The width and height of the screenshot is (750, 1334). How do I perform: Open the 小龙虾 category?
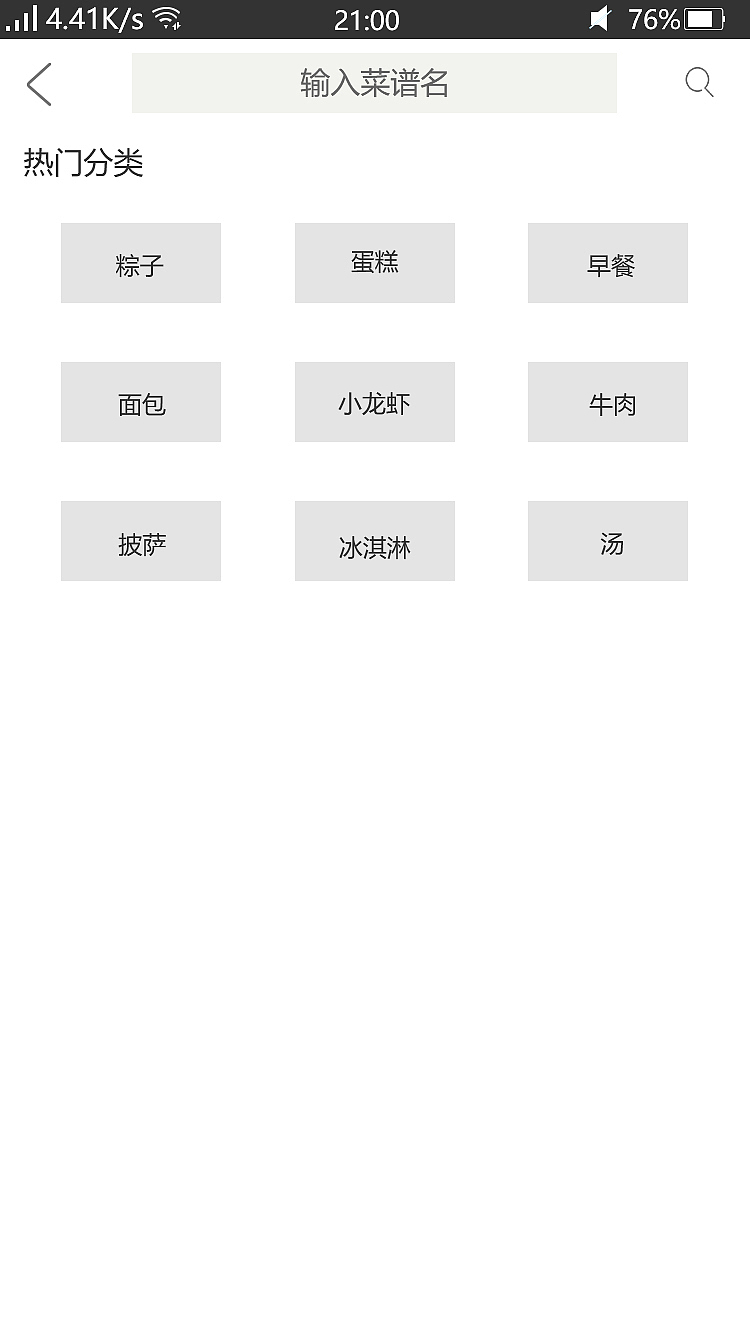coord(374,401)
